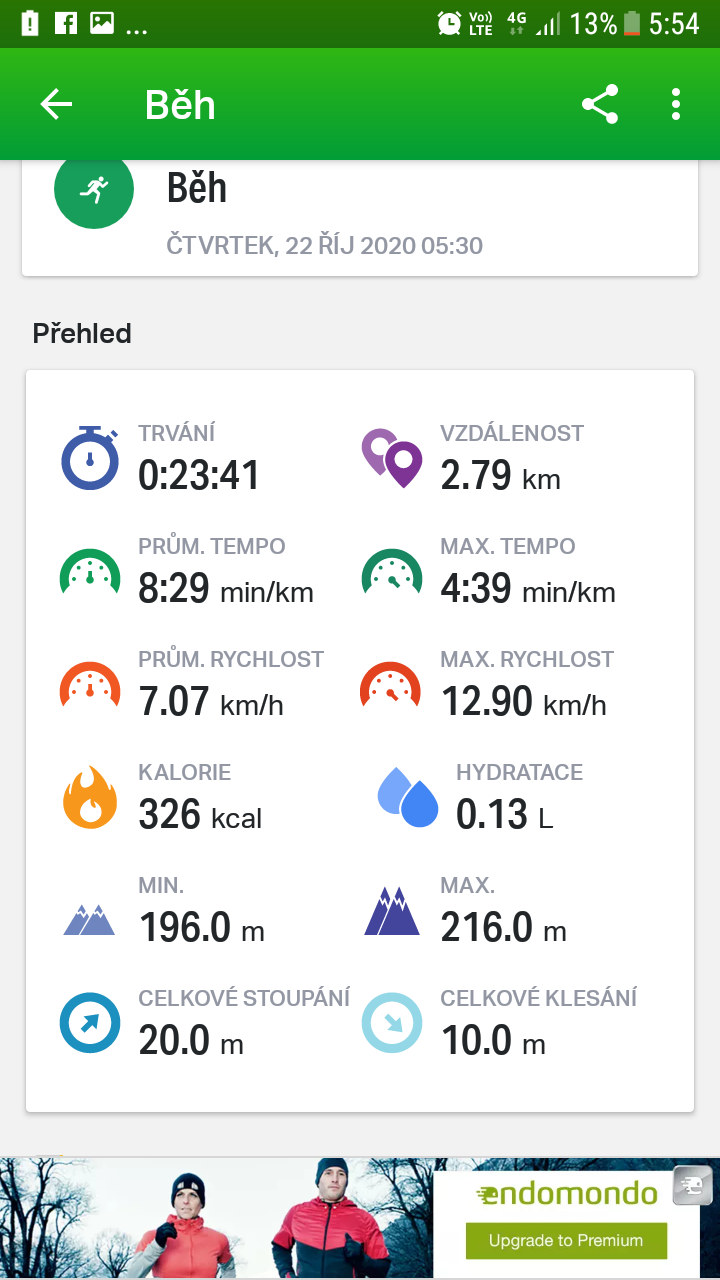
Task: Tap the Upgrade to Premium button
Action: pyautogui.click(x=566, y=1240)
